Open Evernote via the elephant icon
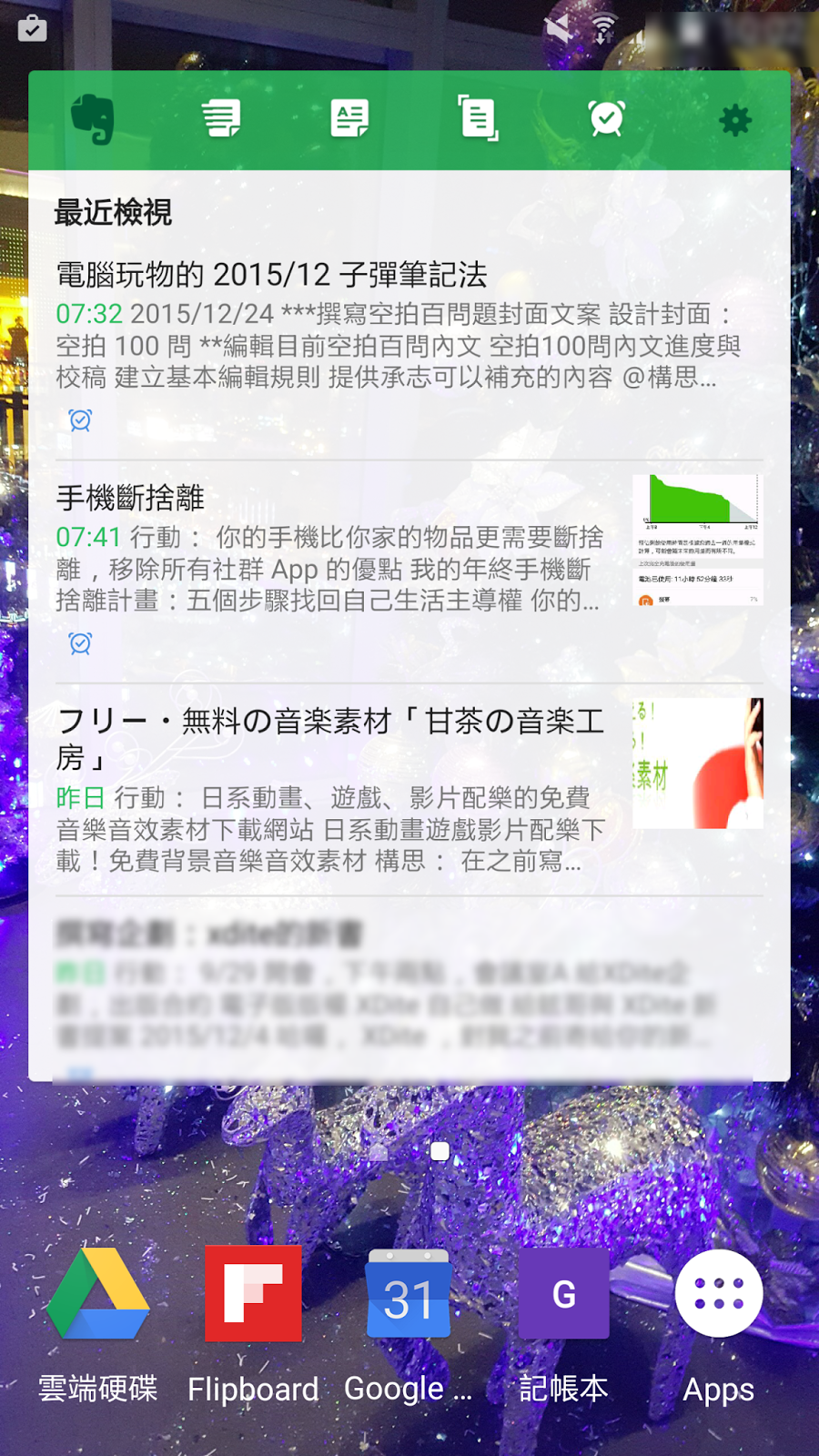This screenshot has width=819, height=1456. (x=93, y=119)
